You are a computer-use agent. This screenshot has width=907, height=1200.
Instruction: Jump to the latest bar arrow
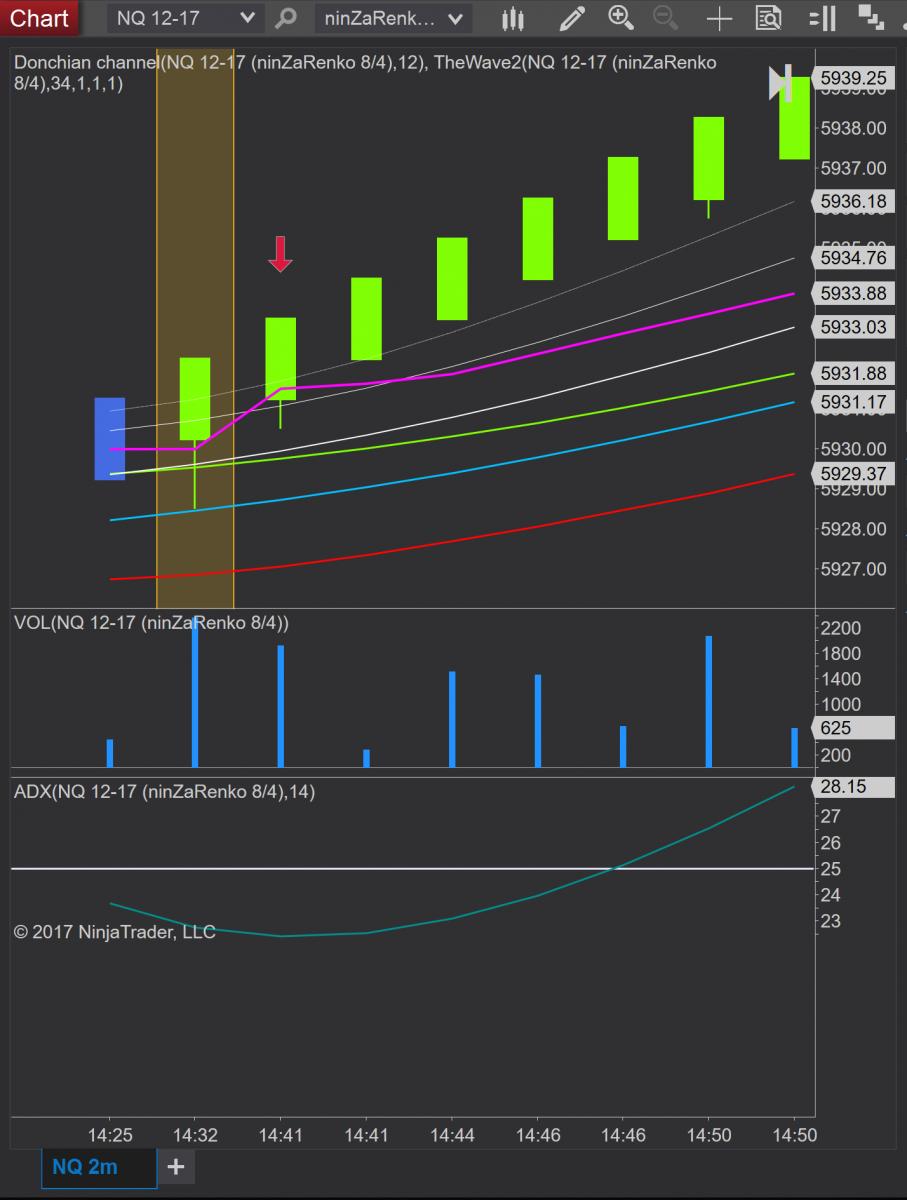click(x=780, y=83)
